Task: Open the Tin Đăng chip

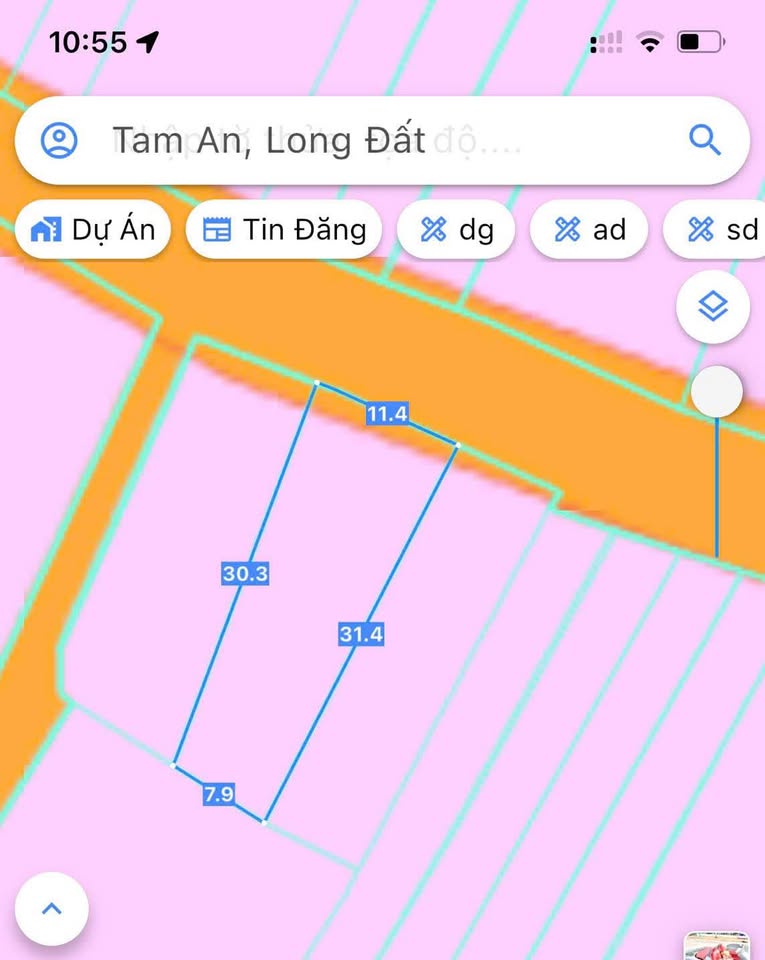Action: coord(285,230)
